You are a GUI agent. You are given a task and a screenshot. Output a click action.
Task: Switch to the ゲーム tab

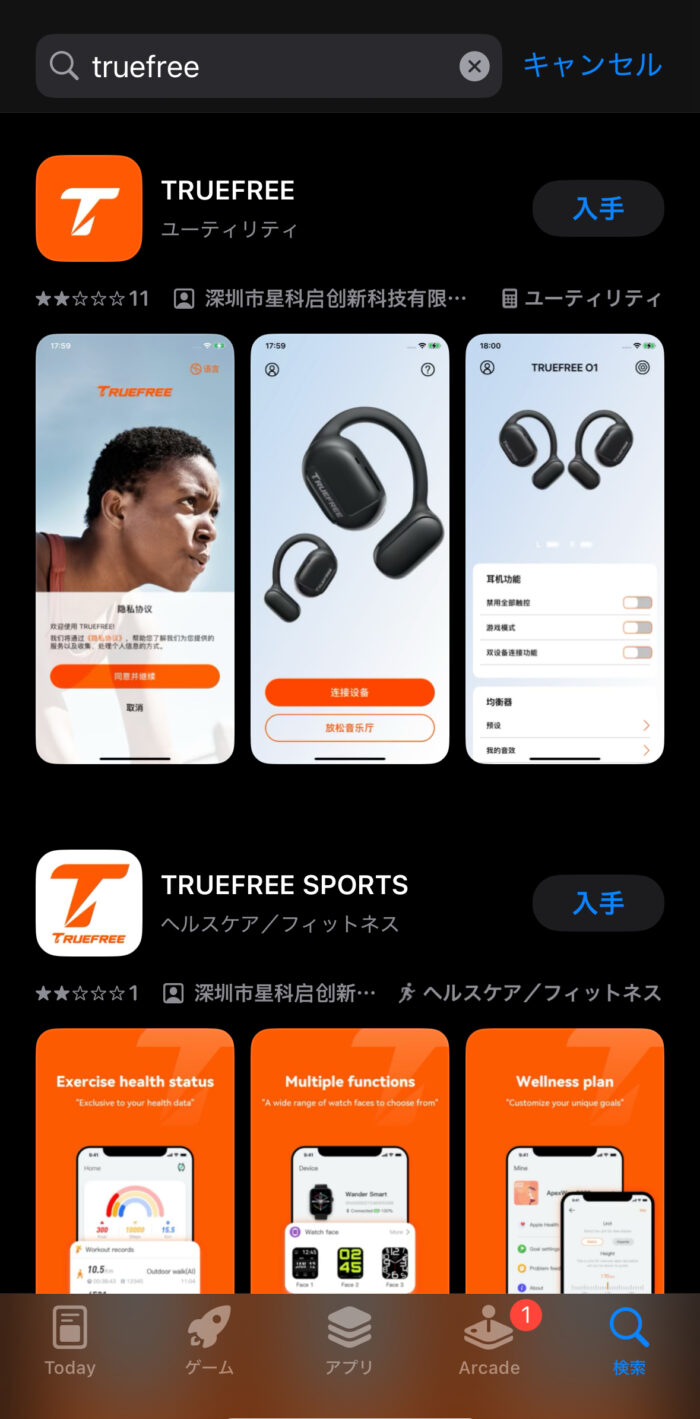(210, 1340)
